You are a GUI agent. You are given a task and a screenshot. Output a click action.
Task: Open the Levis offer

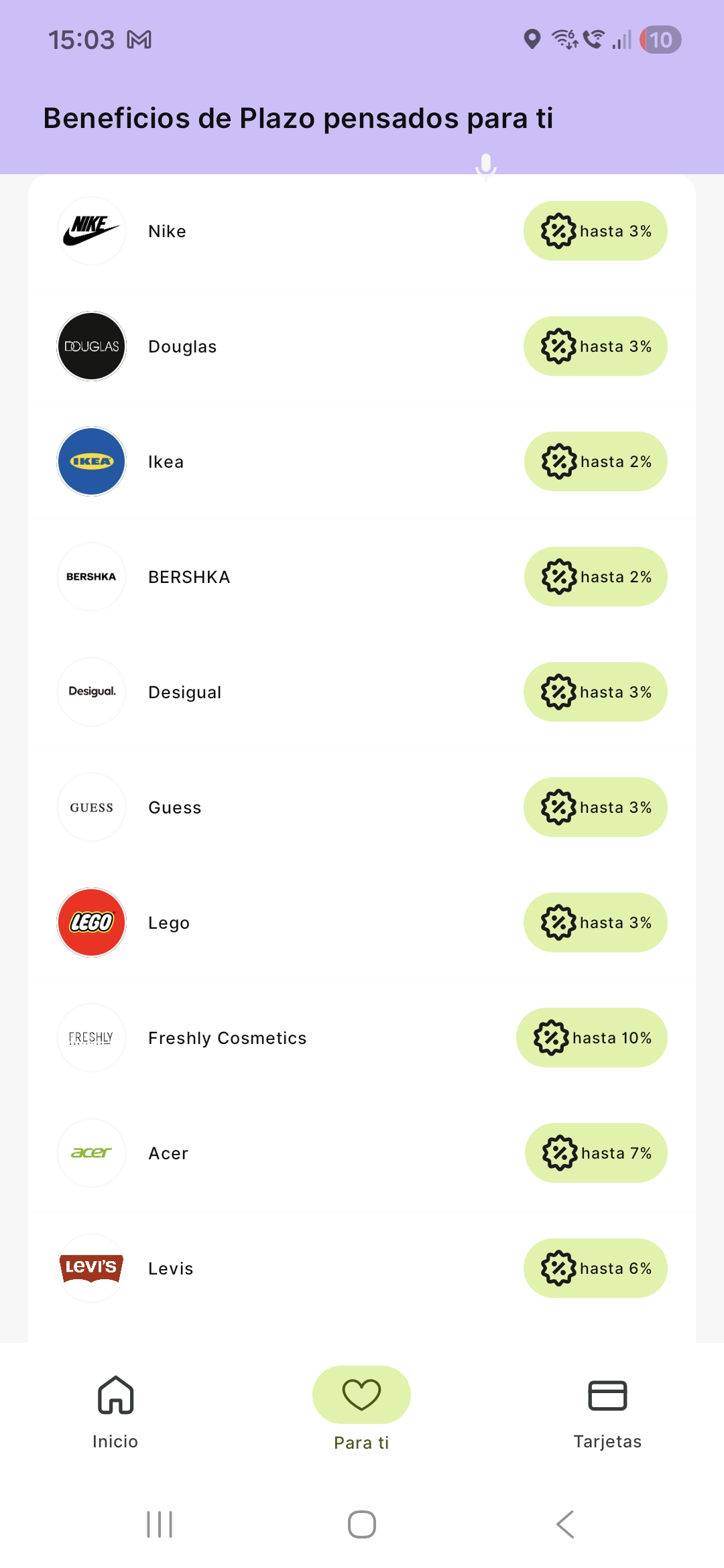coord(362,1268)
